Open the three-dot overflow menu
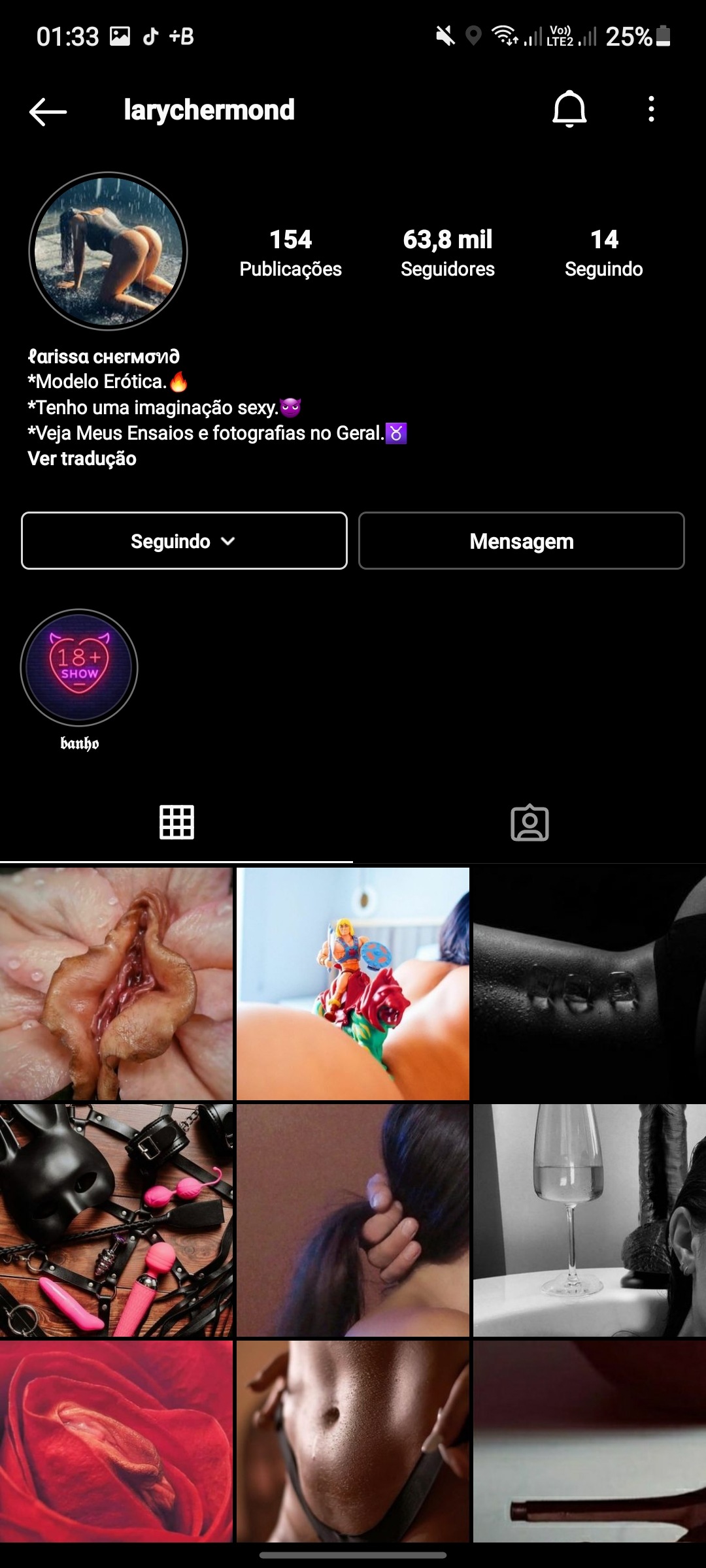 click(x=650, y=109)
